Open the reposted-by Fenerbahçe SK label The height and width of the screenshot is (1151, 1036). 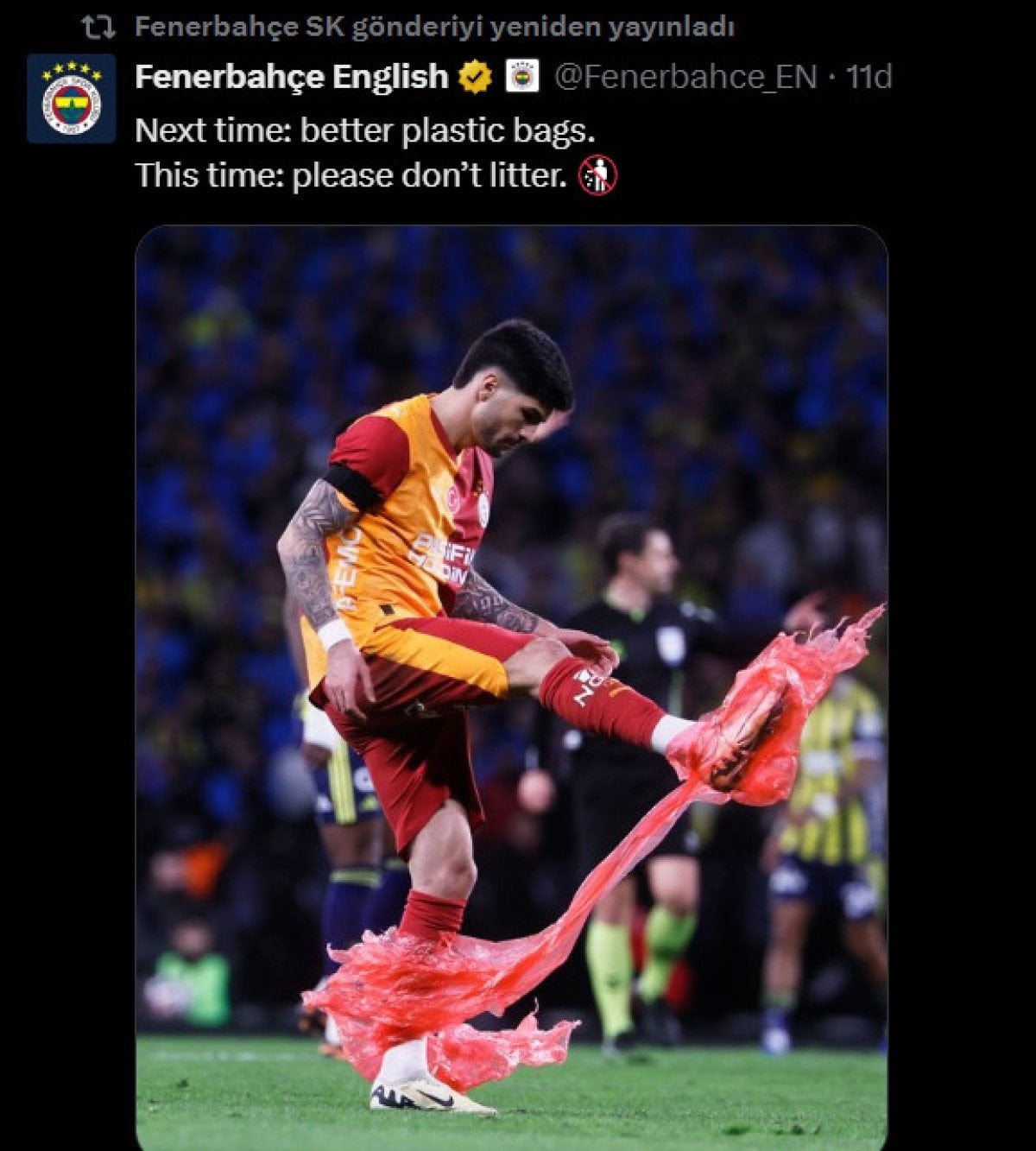point(434,28)
